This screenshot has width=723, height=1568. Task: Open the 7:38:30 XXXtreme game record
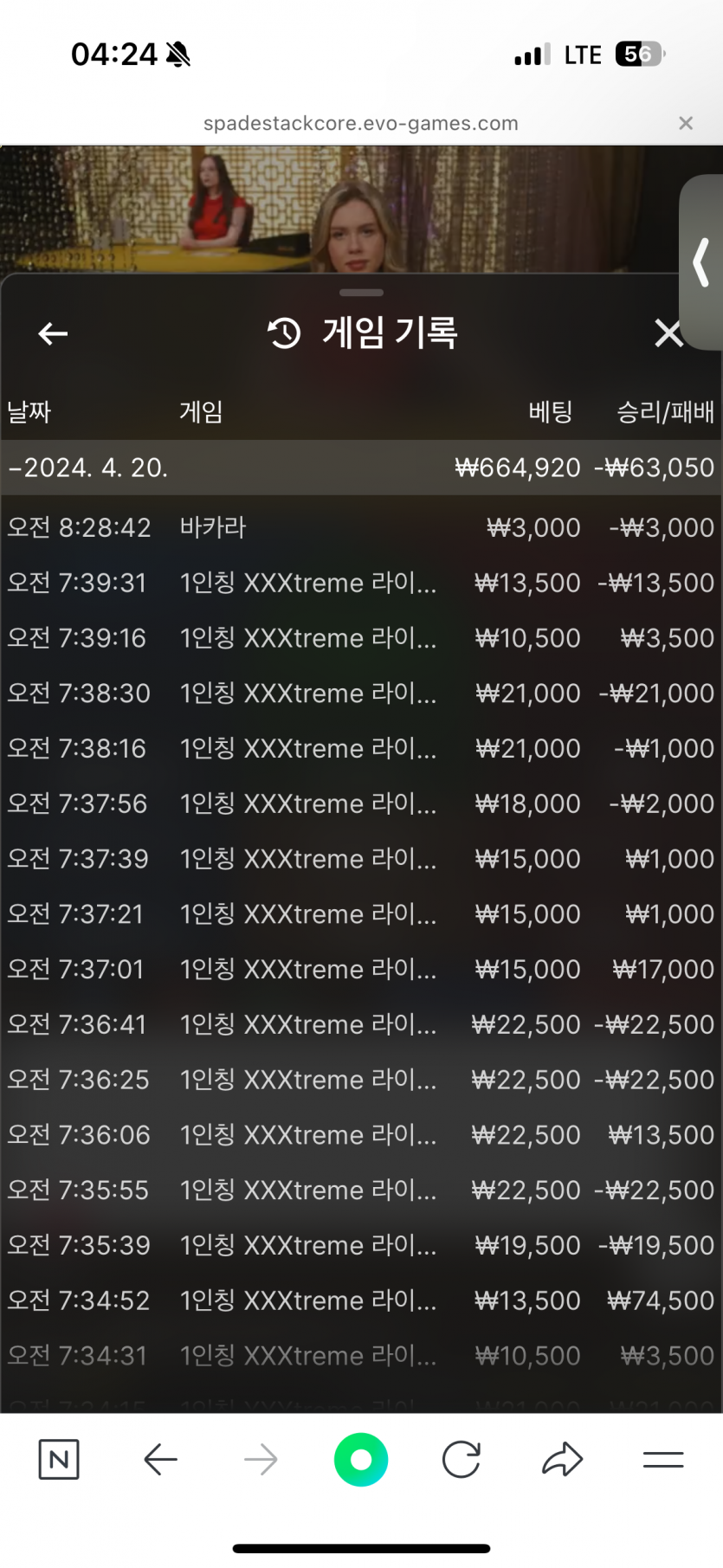pos(360,694)
